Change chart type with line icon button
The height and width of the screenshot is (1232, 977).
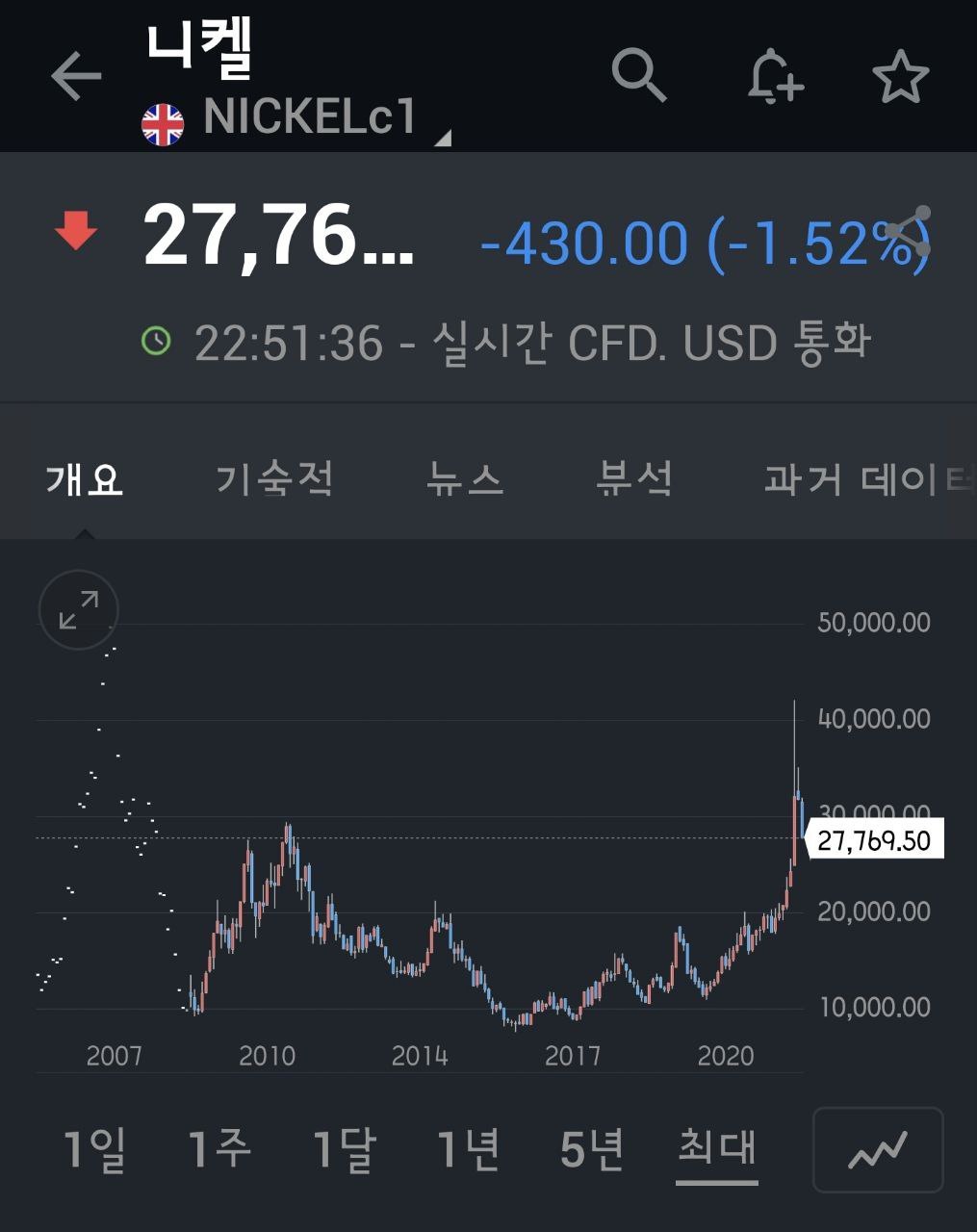[878, 1150]
